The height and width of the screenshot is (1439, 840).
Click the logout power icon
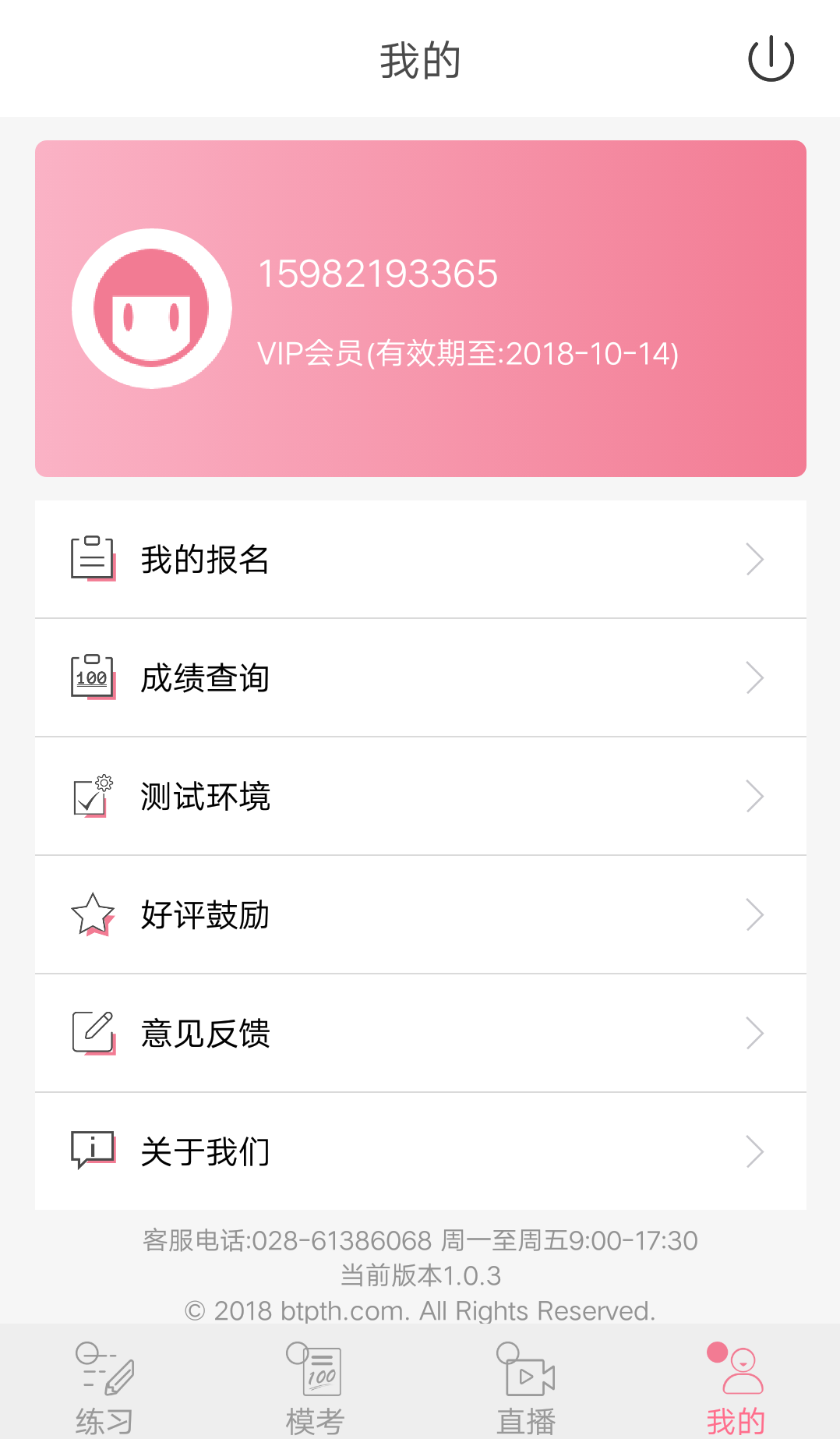point(770,58)
